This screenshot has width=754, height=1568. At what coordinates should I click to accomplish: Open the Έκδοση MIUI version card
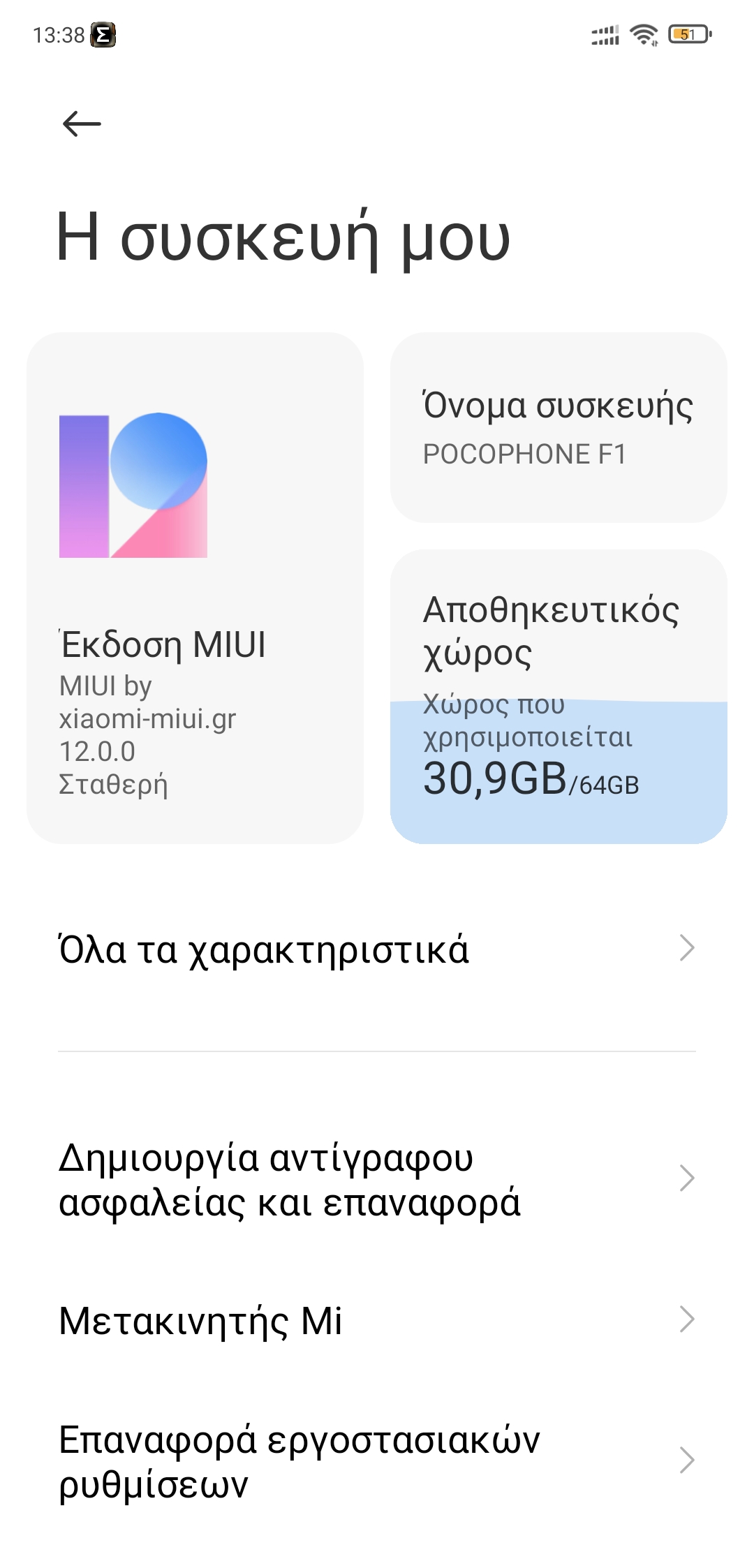tap(195, 588)
